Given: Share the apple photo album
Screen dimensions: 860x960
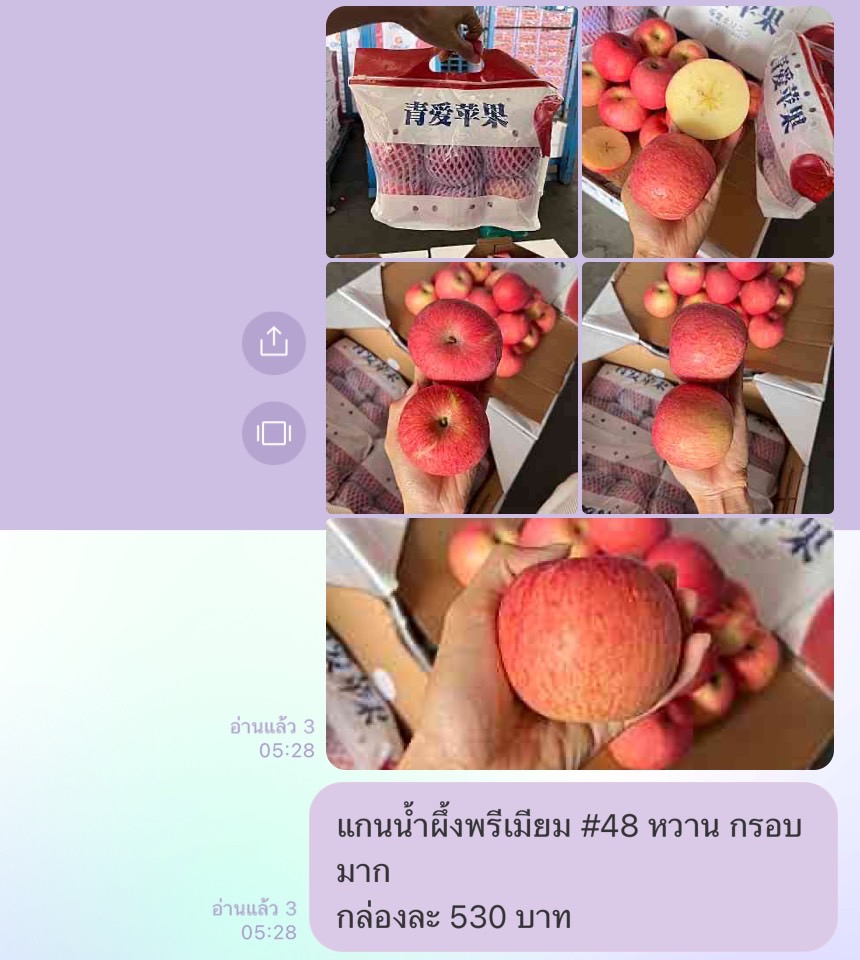Looking at the screenshot, I should [x=274, y=343].
